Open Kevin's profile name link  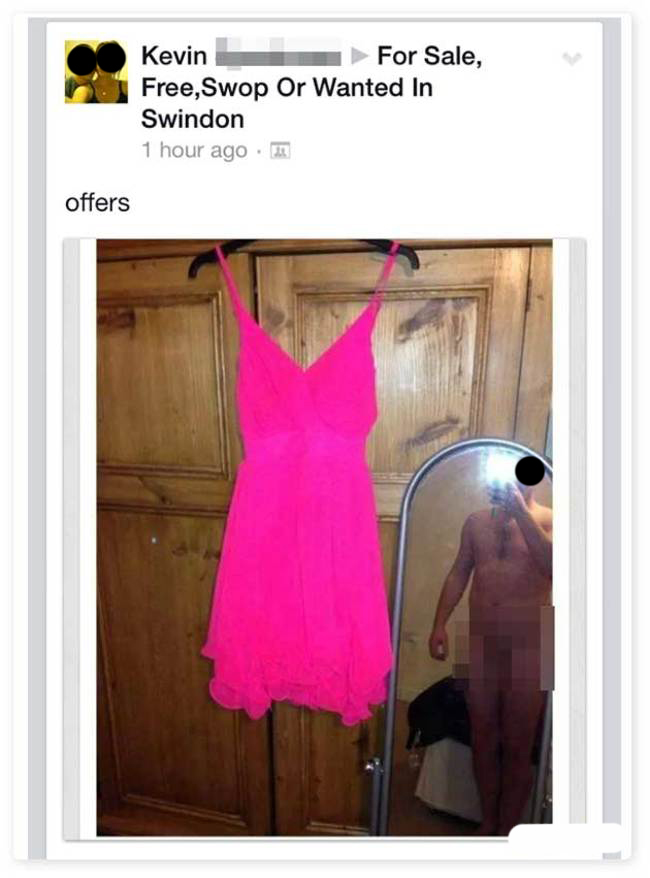(174, 57)
